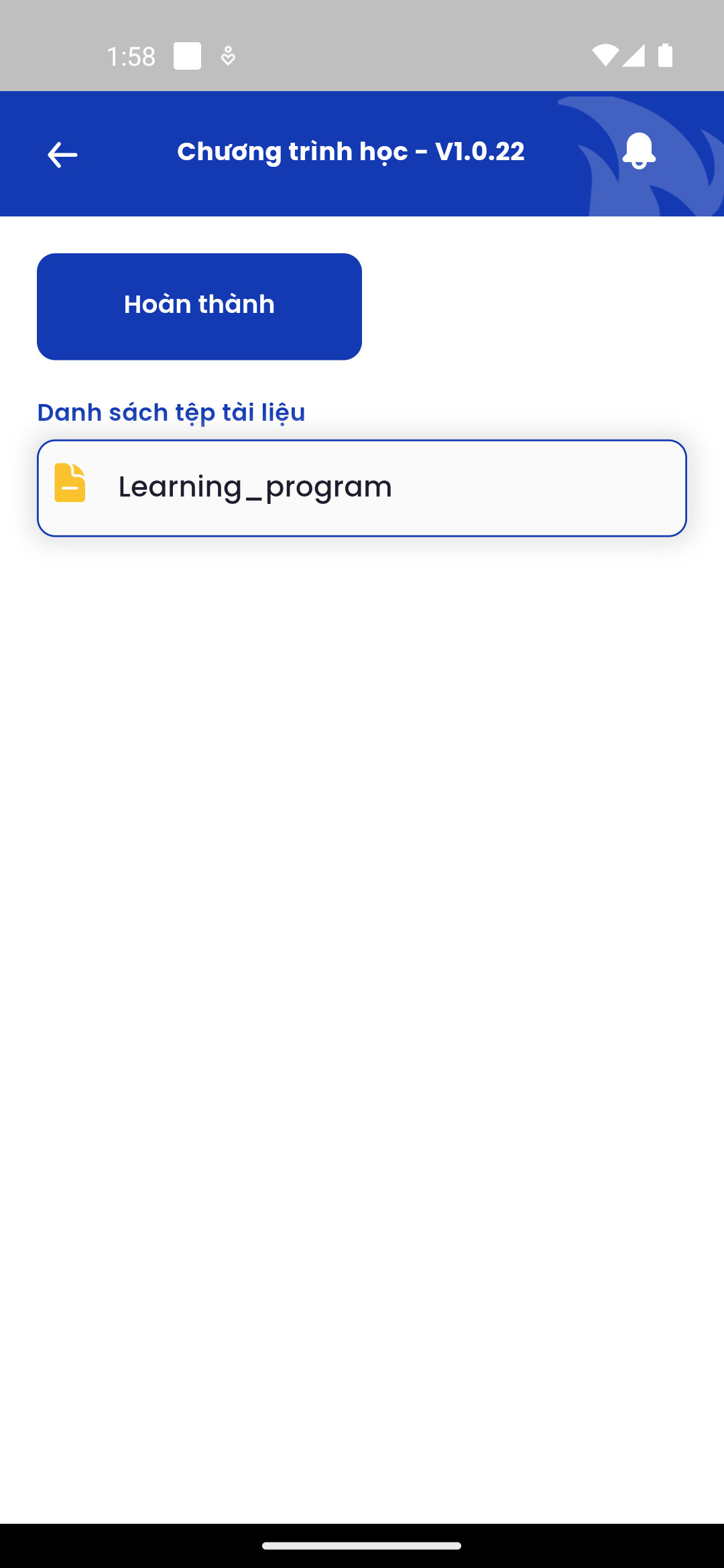724x1568 pixels.
Task: Open the notifications bell
Action: point(639,151)
